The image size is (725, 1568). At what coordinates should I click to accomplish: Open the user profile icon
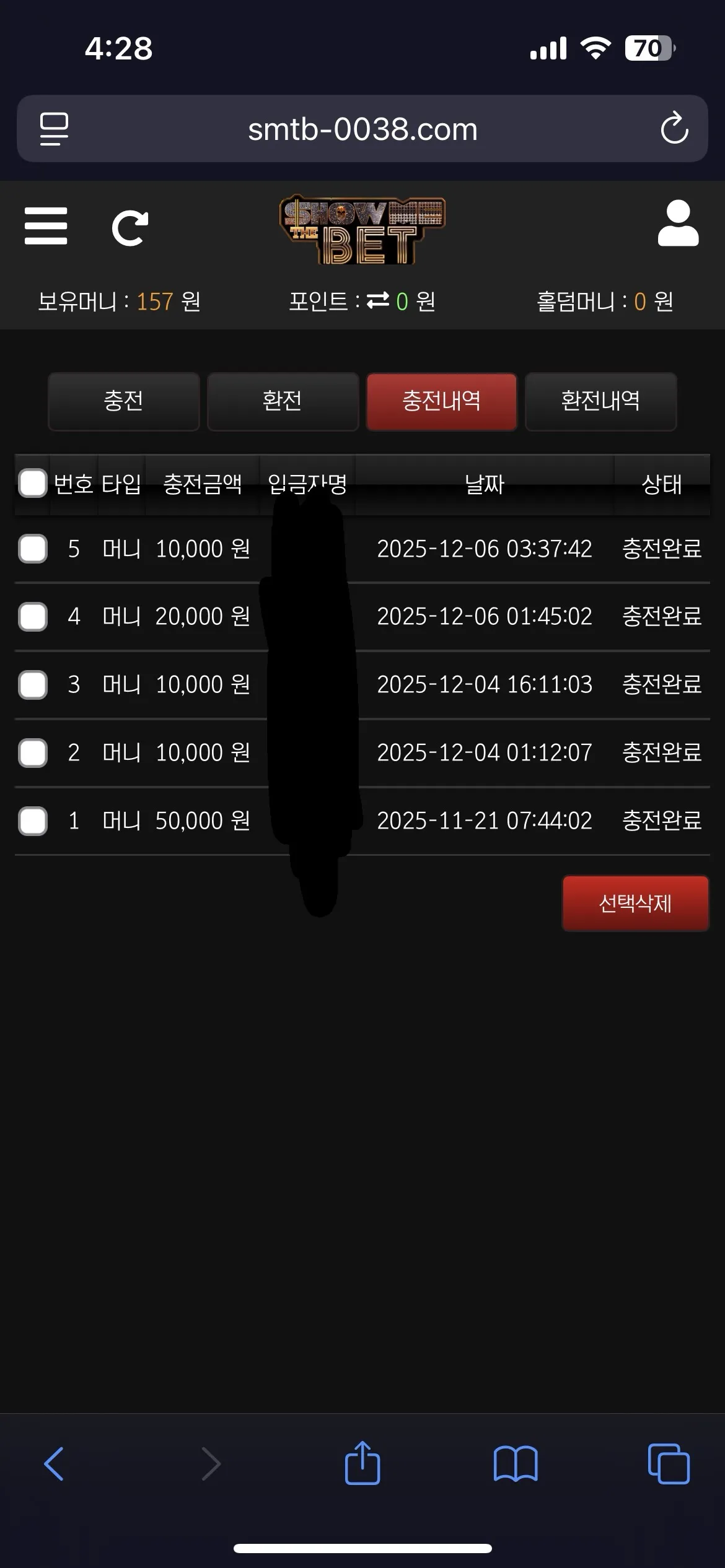(x=678, y=223)
